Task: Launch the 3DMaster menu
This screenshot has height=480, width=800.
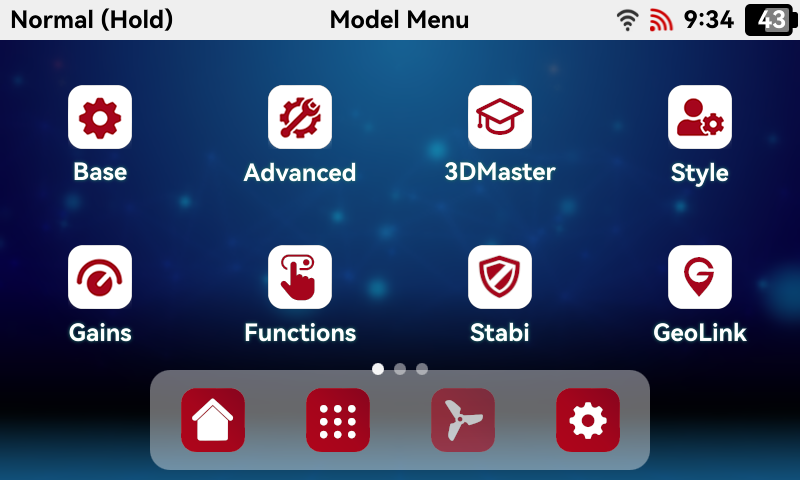Action: point(500,118)
